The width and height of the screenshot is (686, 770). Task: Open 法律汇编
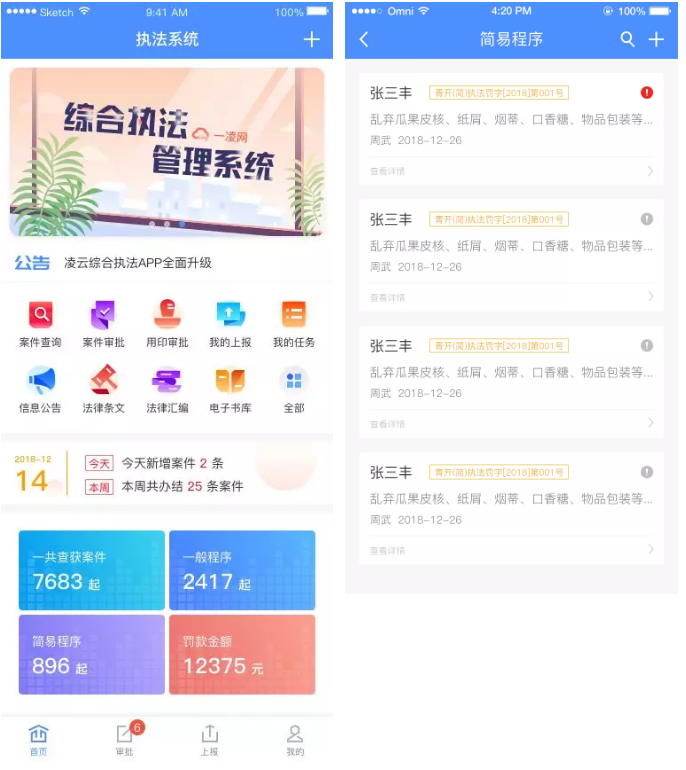pos(167,389)
